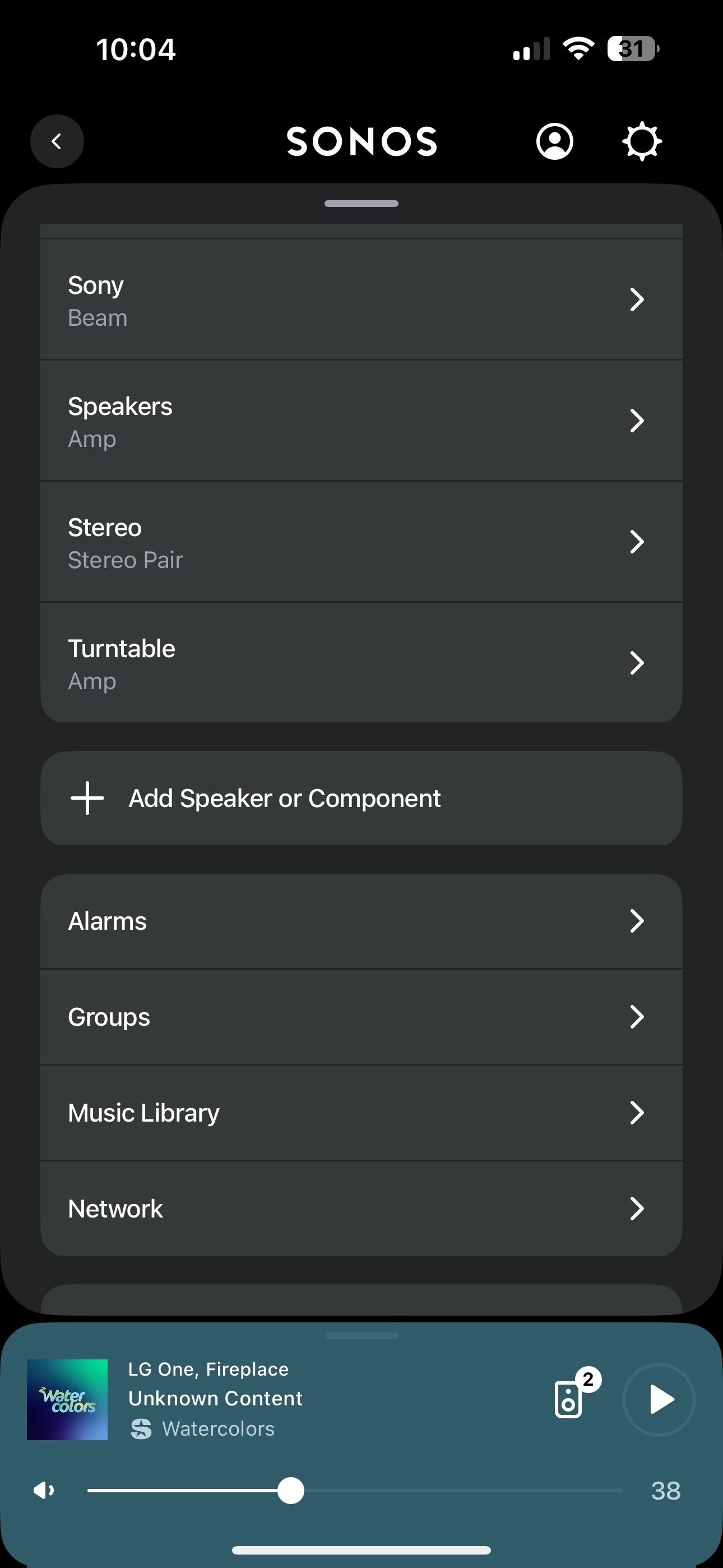Open the Stereo Pair settings
Image resolution: width=723 pixels, height=1568 pixels.
[361, 542]
